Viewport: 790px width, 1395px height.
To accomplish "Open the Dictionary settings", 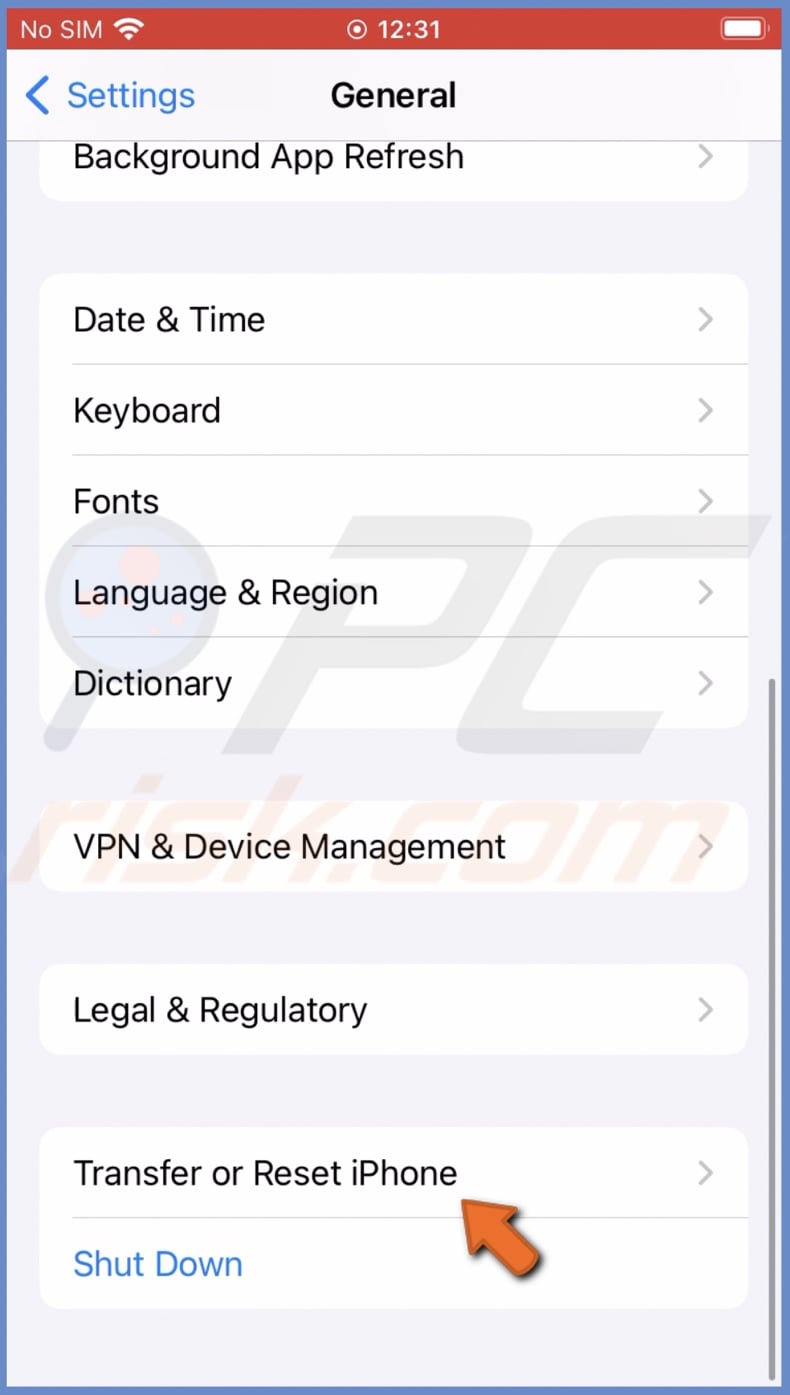I will [x=395, y=683].
